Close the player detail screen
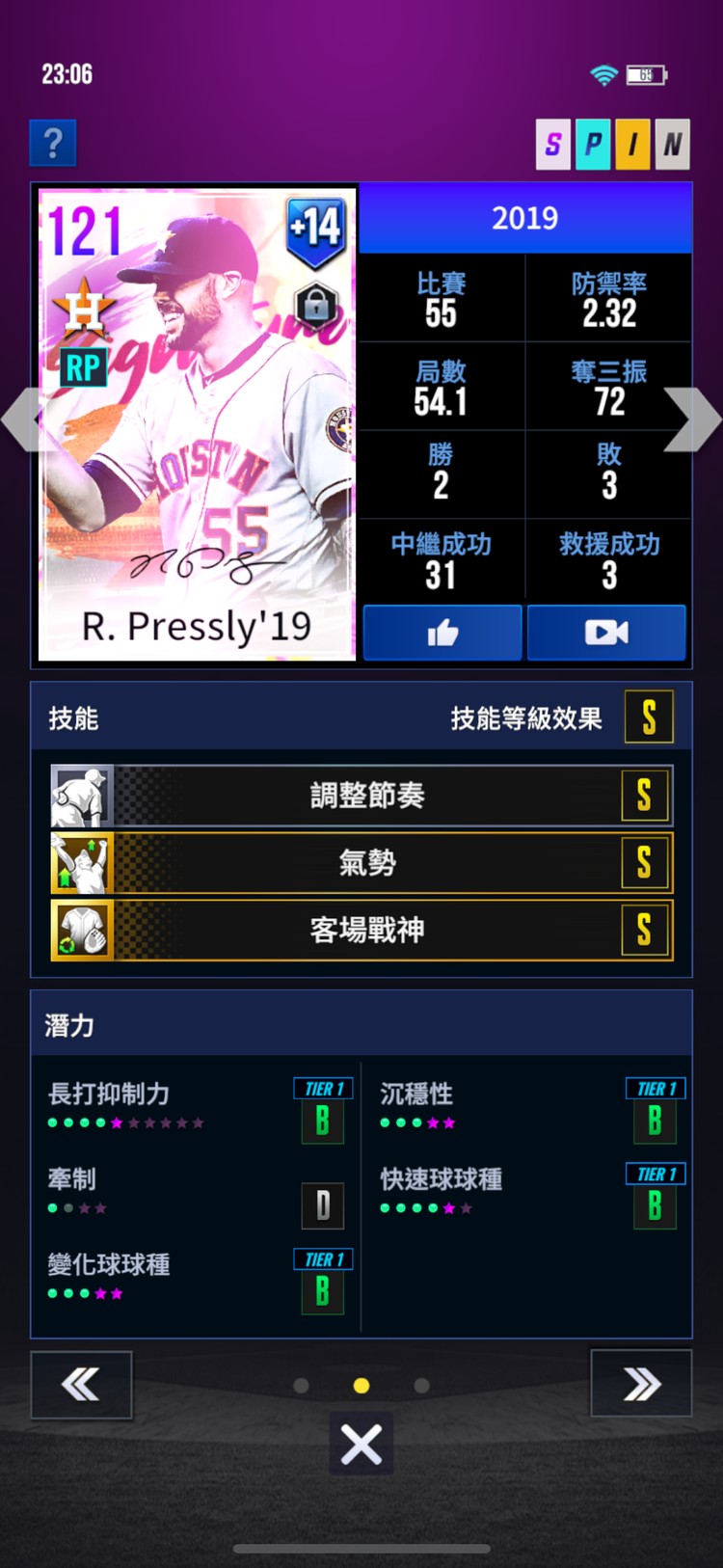 pyautogui.click(x=361, y=1445)
